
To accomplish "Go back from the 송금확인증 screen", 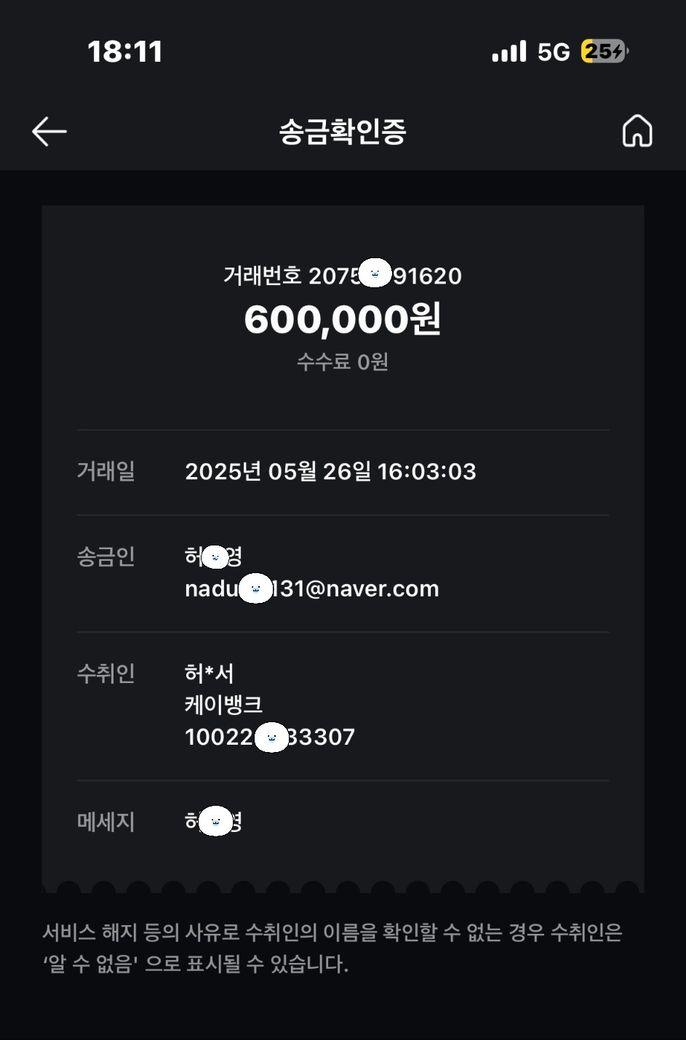I will point(48,131).
